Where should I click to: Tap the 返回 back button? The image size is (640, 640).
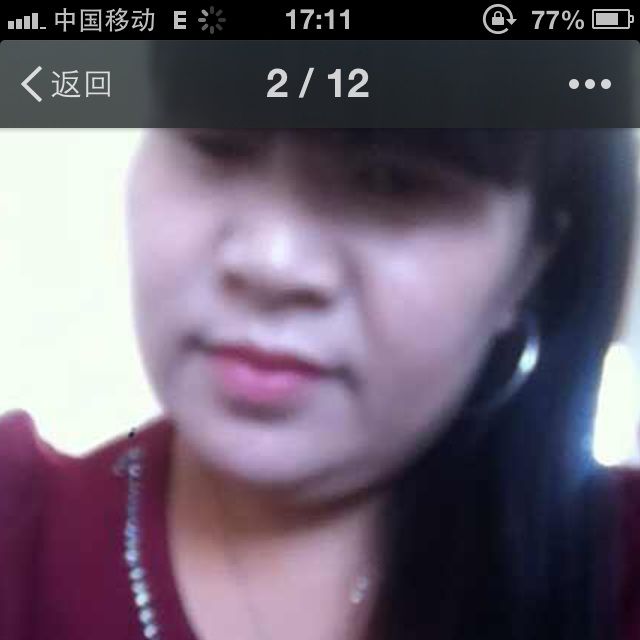pyautogui.click(x=66, y=84)
